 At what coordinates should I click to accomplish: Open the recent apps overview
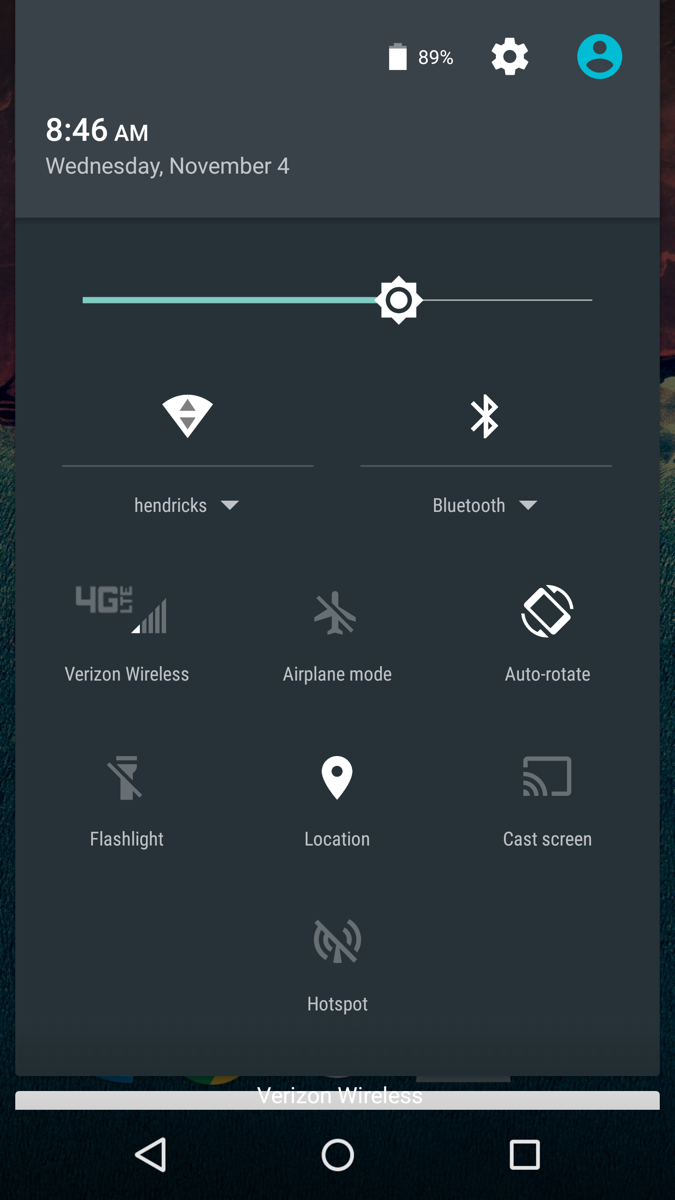[x=524, y=1155]
